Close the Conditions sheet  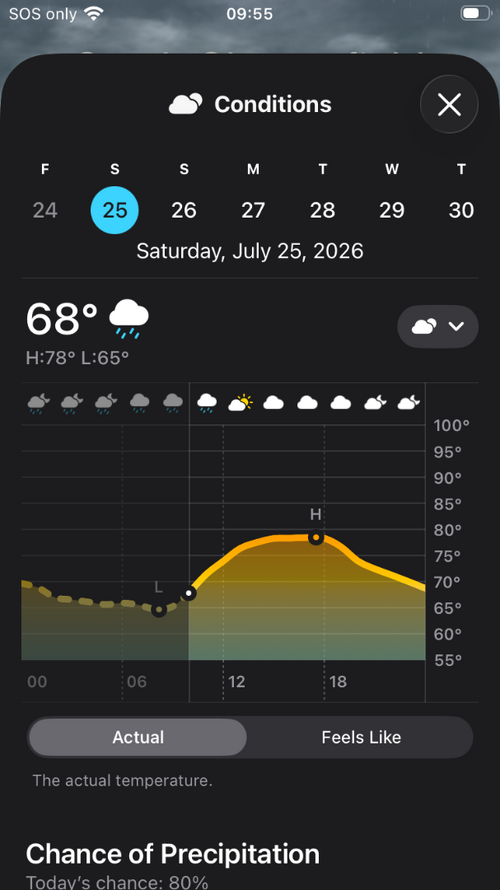coord(449,104)
